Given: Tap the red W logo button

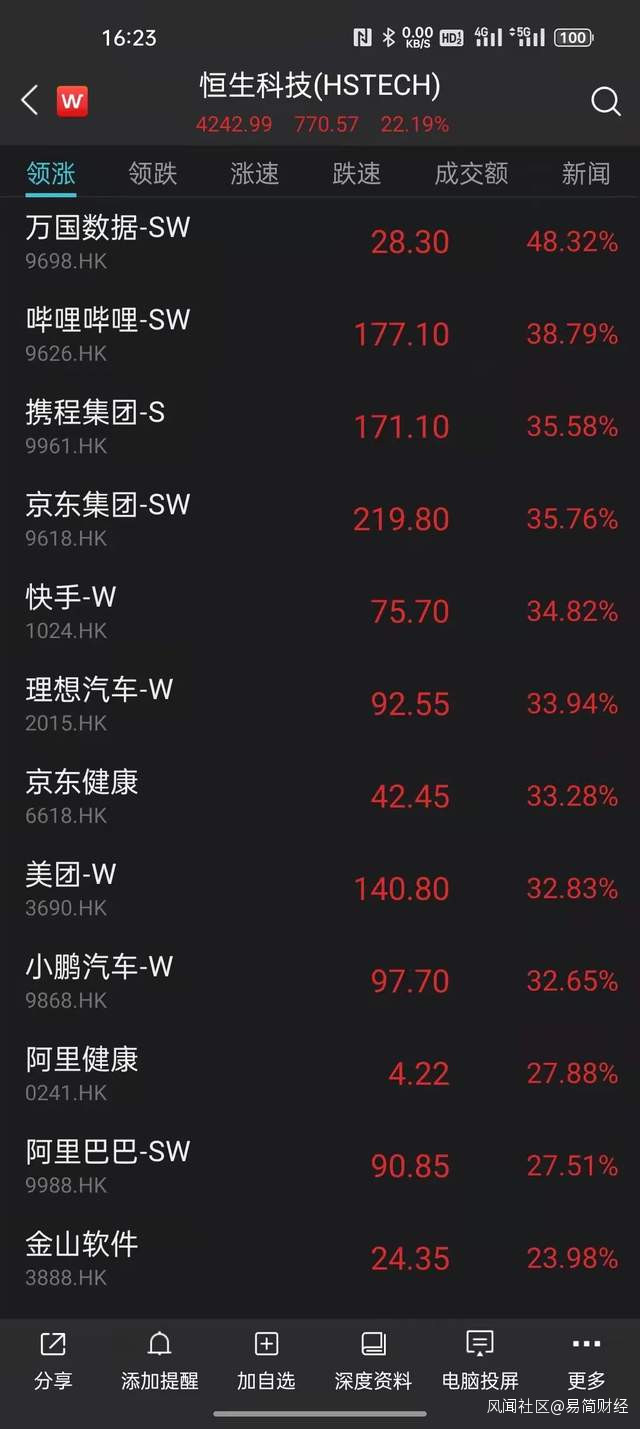Looking at the screenshot, I should [72, 101].
